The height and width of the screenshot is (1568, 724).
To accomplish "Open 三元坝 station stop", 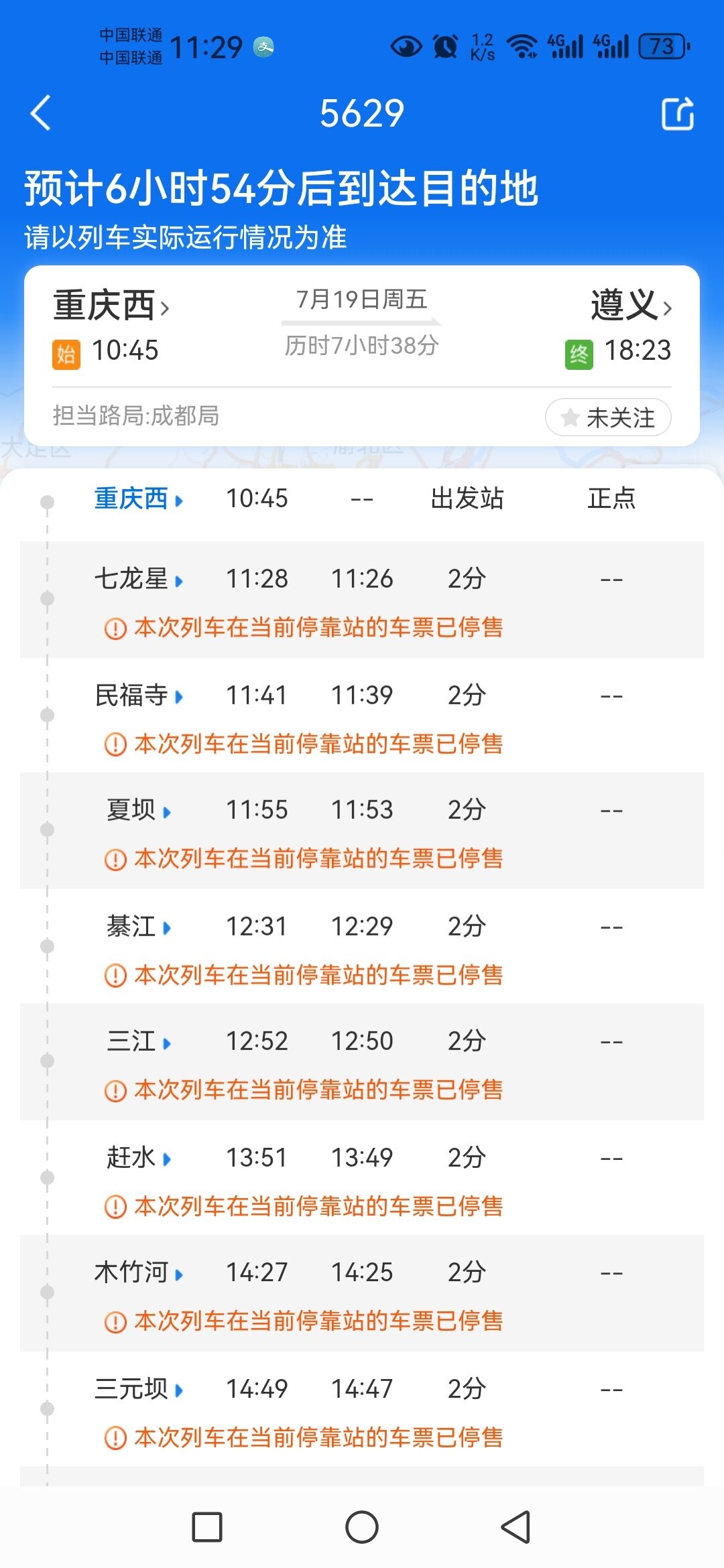I will (x=138, y=1389).
